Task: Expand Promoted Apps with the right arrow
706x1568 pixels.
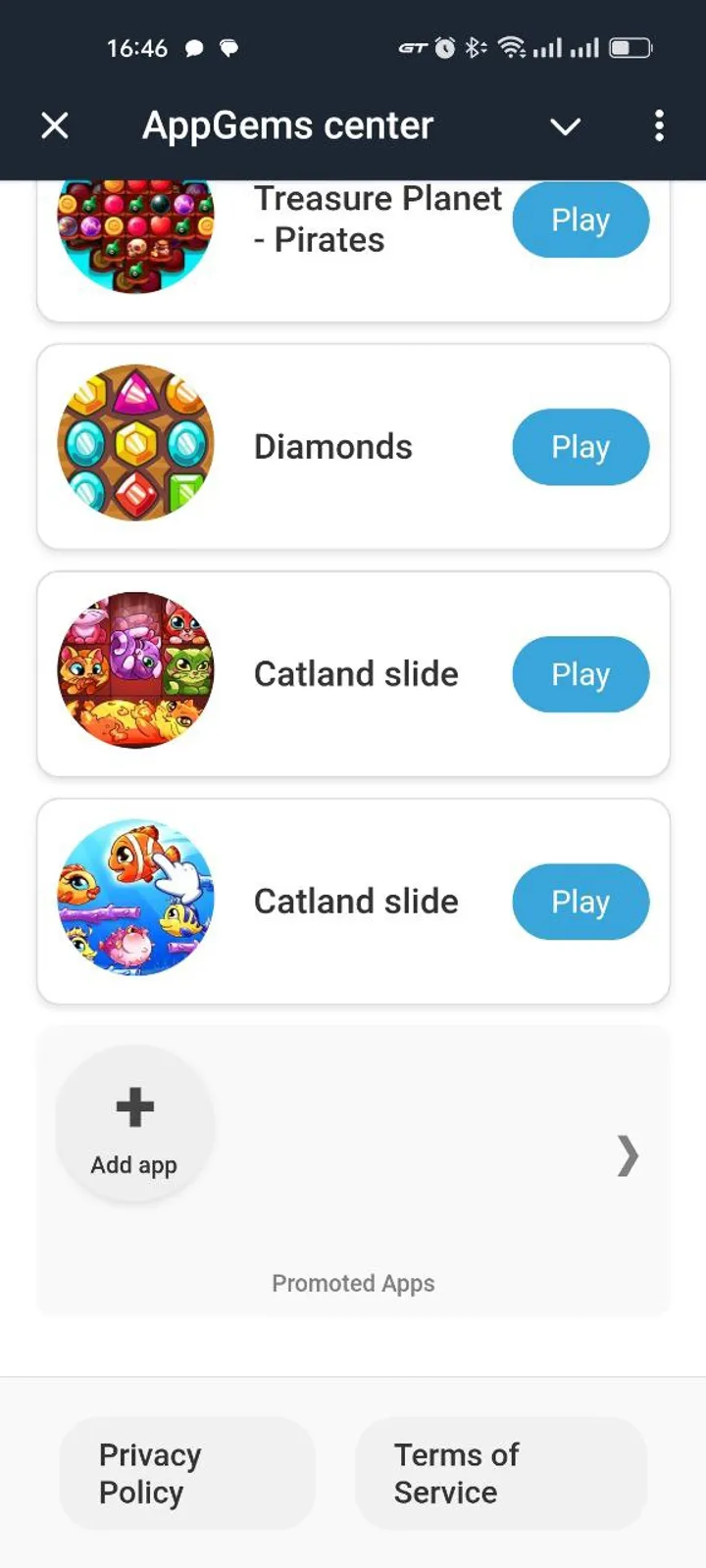Action: click(x=627, y=1157)
